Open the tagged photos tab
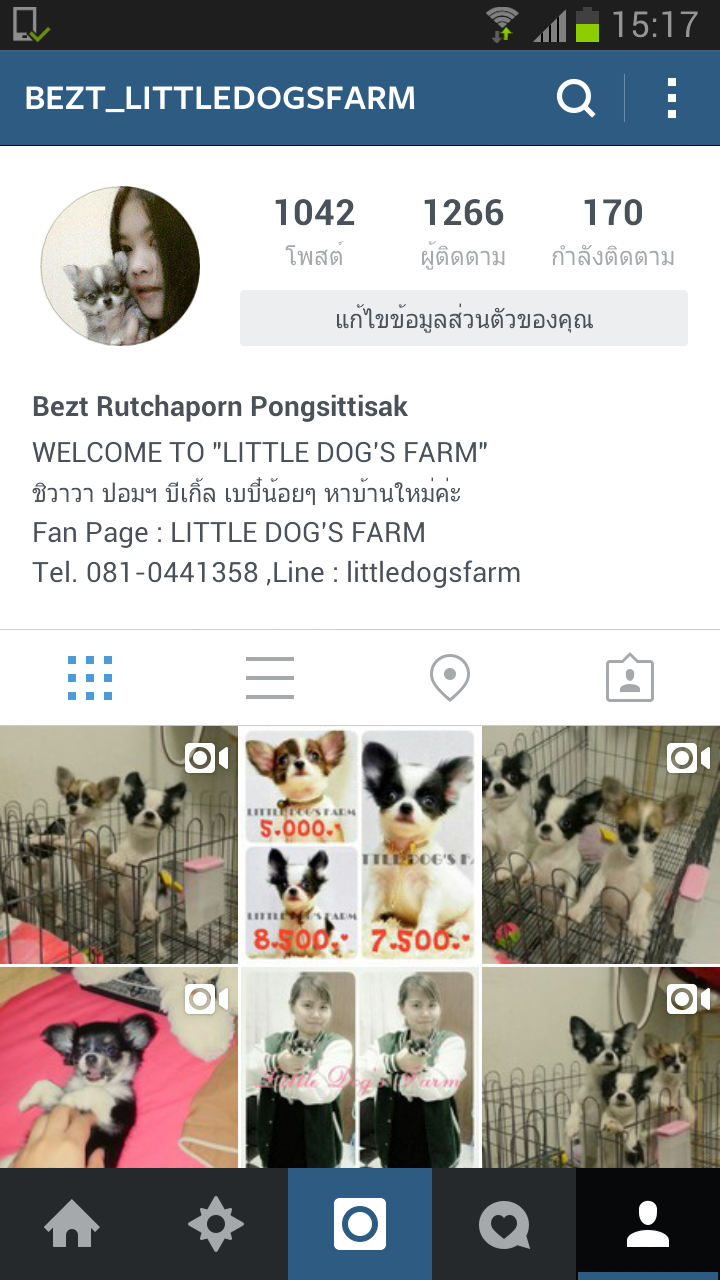720x1280 pixels. pyautogui.click(x=630, y=678)
